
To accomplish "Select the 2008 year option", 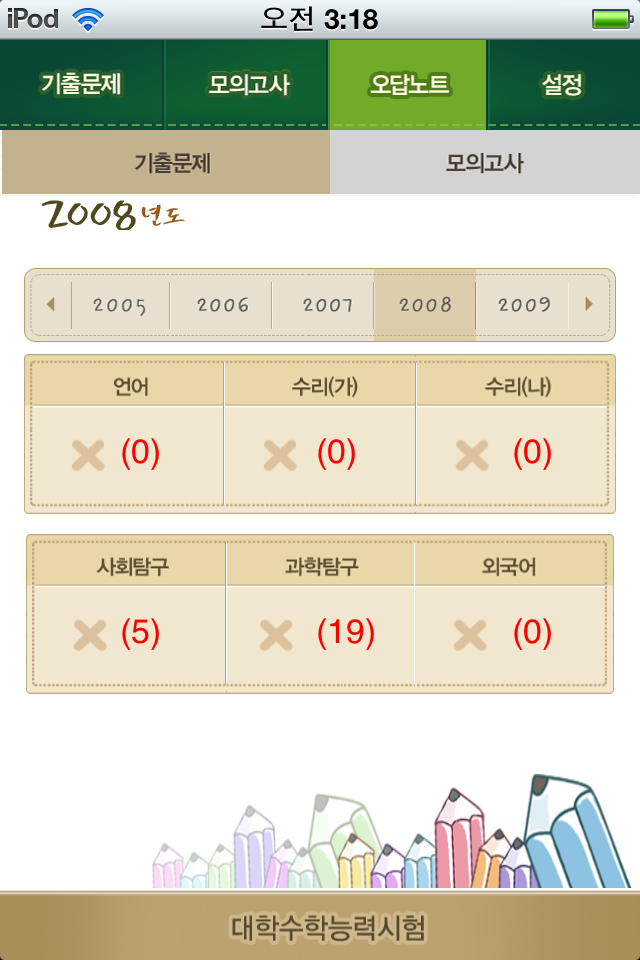I will (x=425, y=305).
